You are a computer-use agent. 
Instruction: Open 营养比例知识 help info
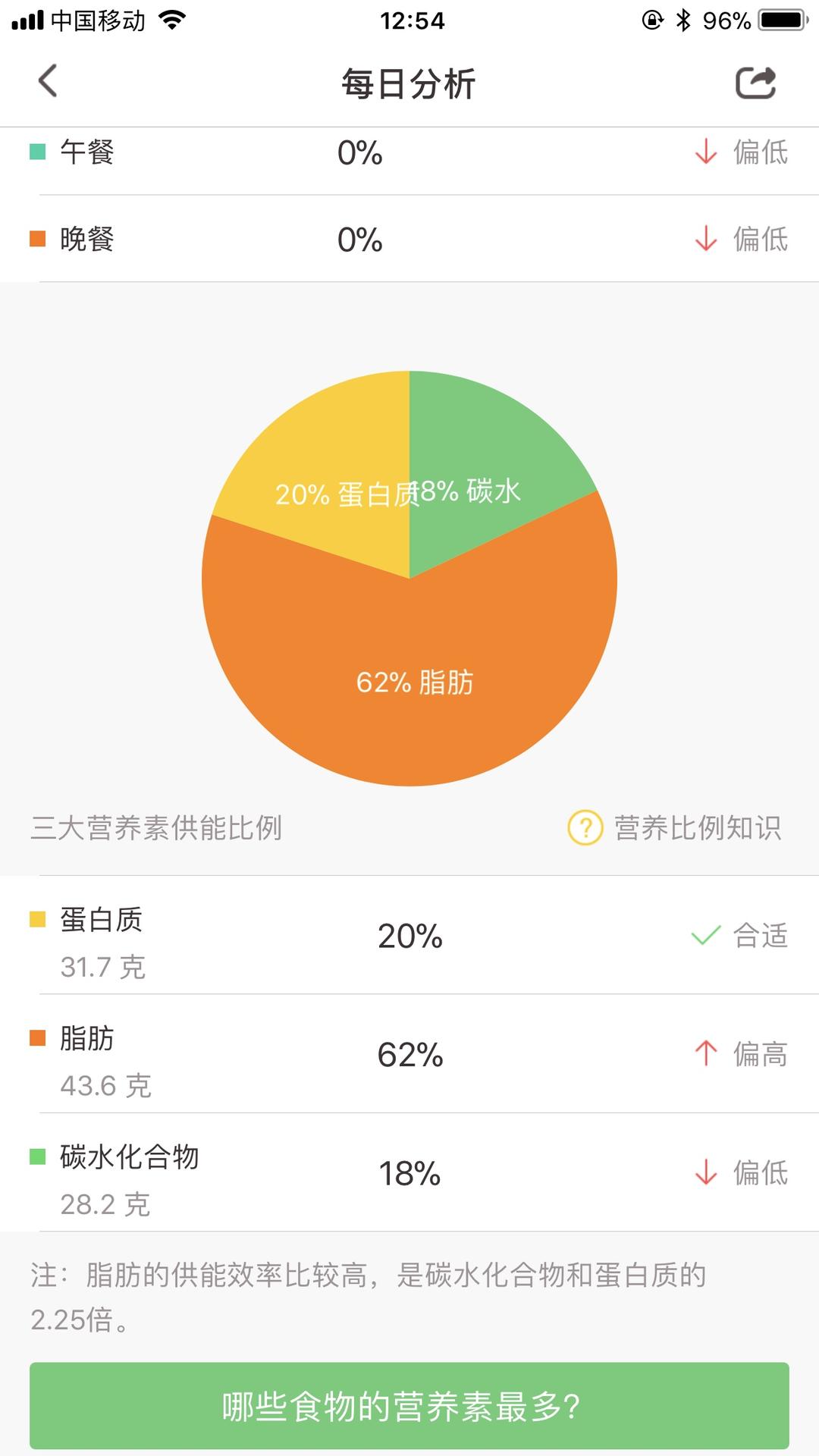(674, 827)
